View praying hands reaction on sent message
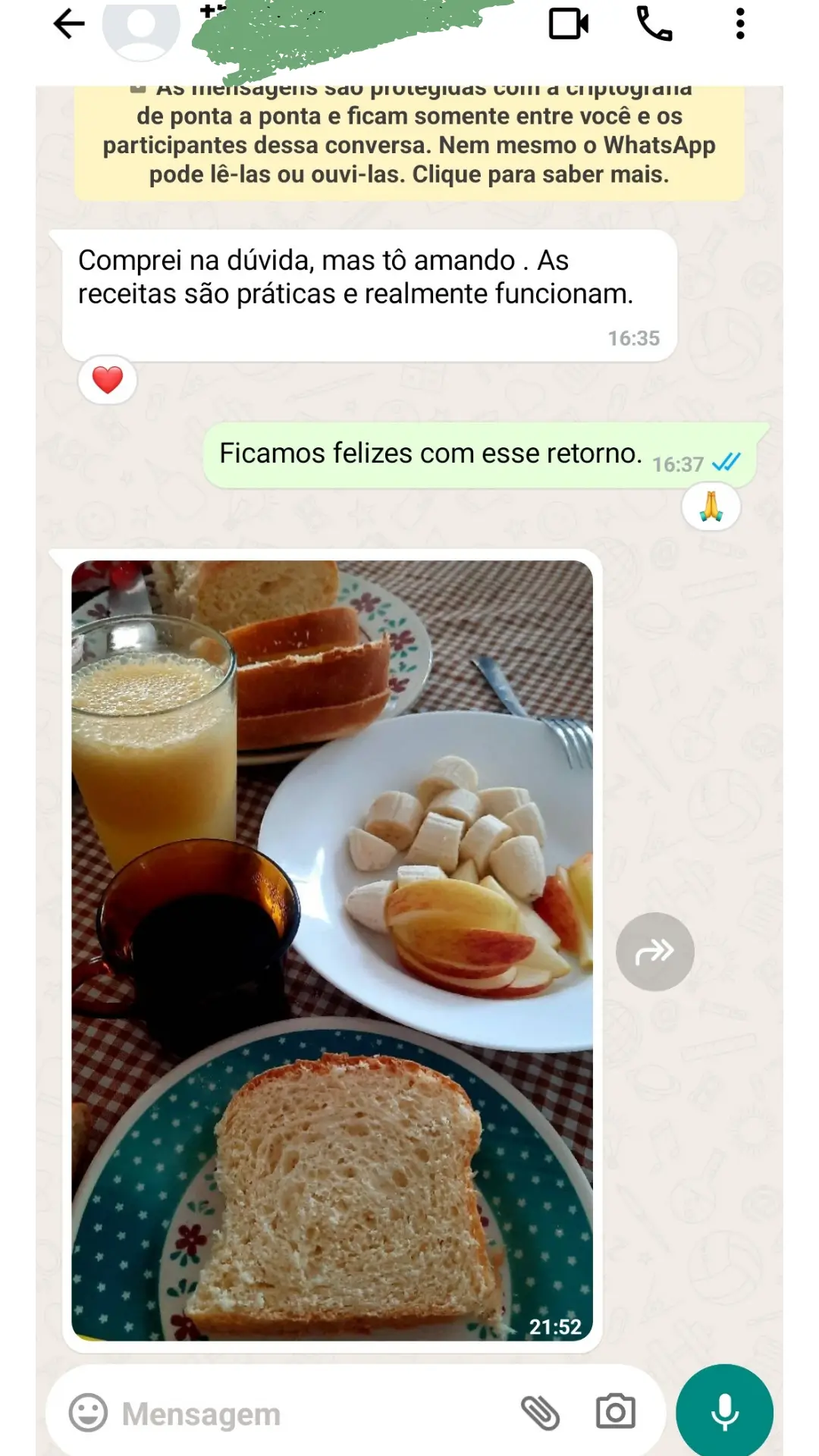819x1456 pixels. (711, 507)
